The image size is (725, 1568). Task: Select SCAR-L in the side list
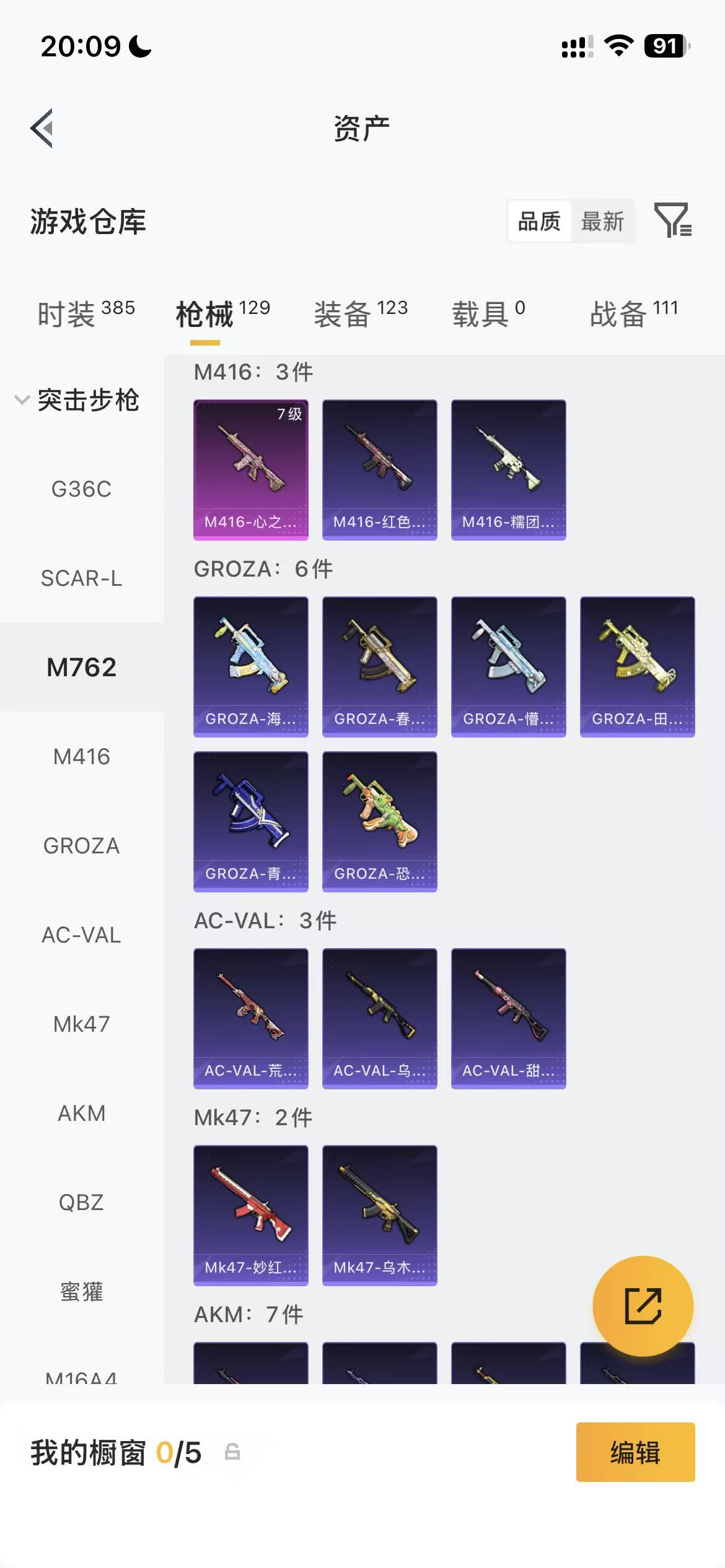coord(81,578)
